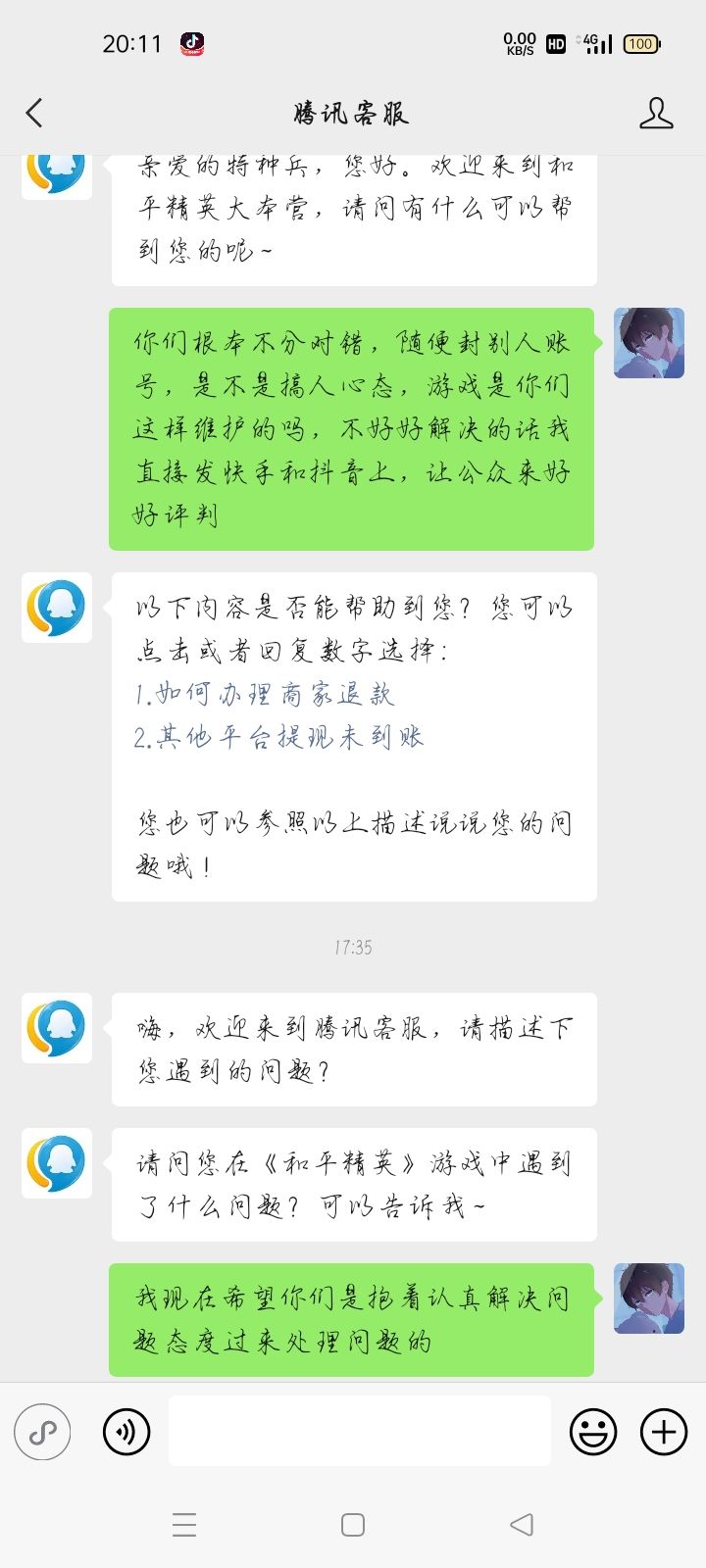Viewport: 706px width, 1568px height.
Task: Tap the home navigation button
Action: [351, 1525]
